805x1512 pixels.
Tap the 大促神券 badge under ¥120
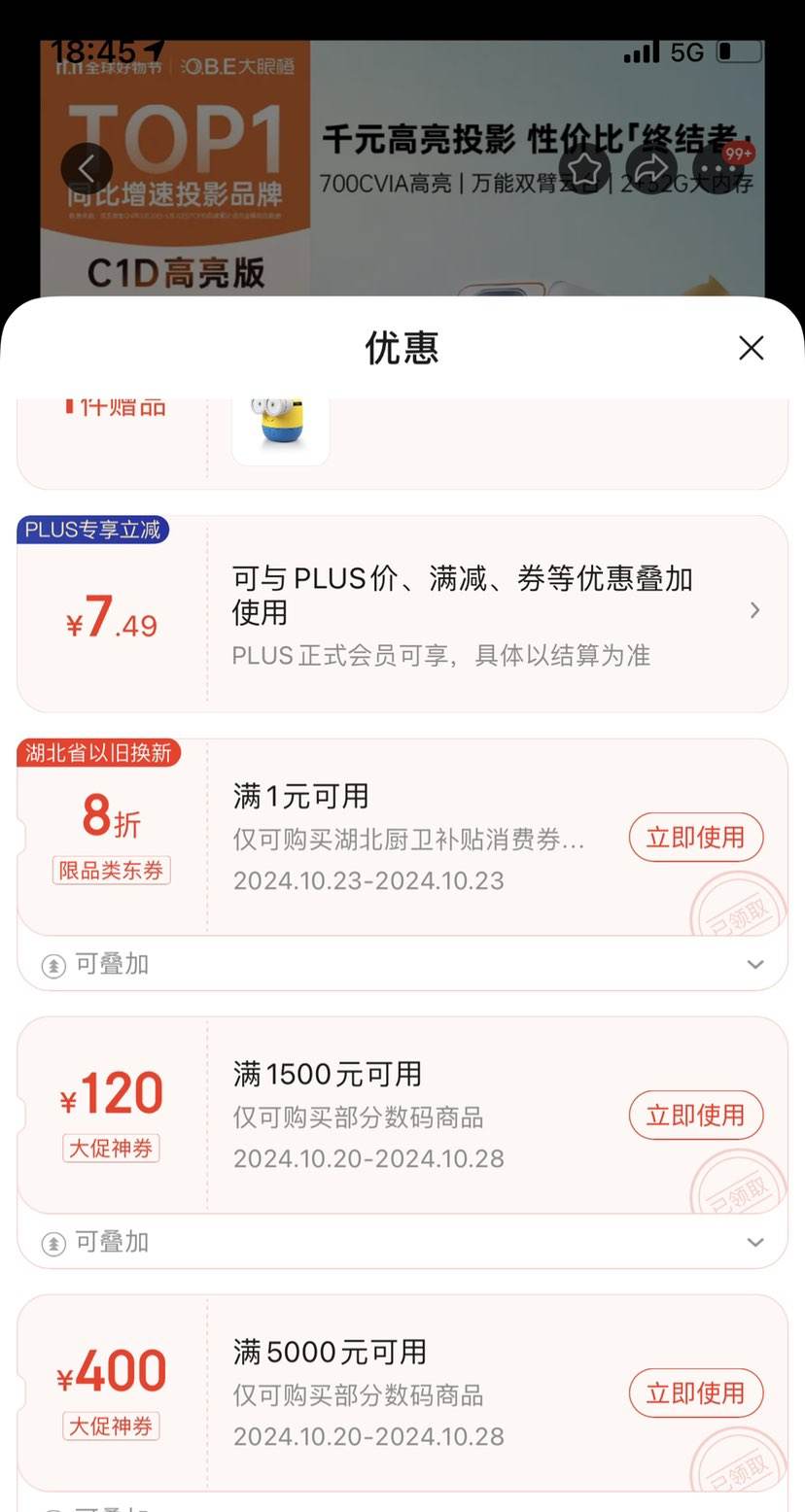tap(111, 1149)
